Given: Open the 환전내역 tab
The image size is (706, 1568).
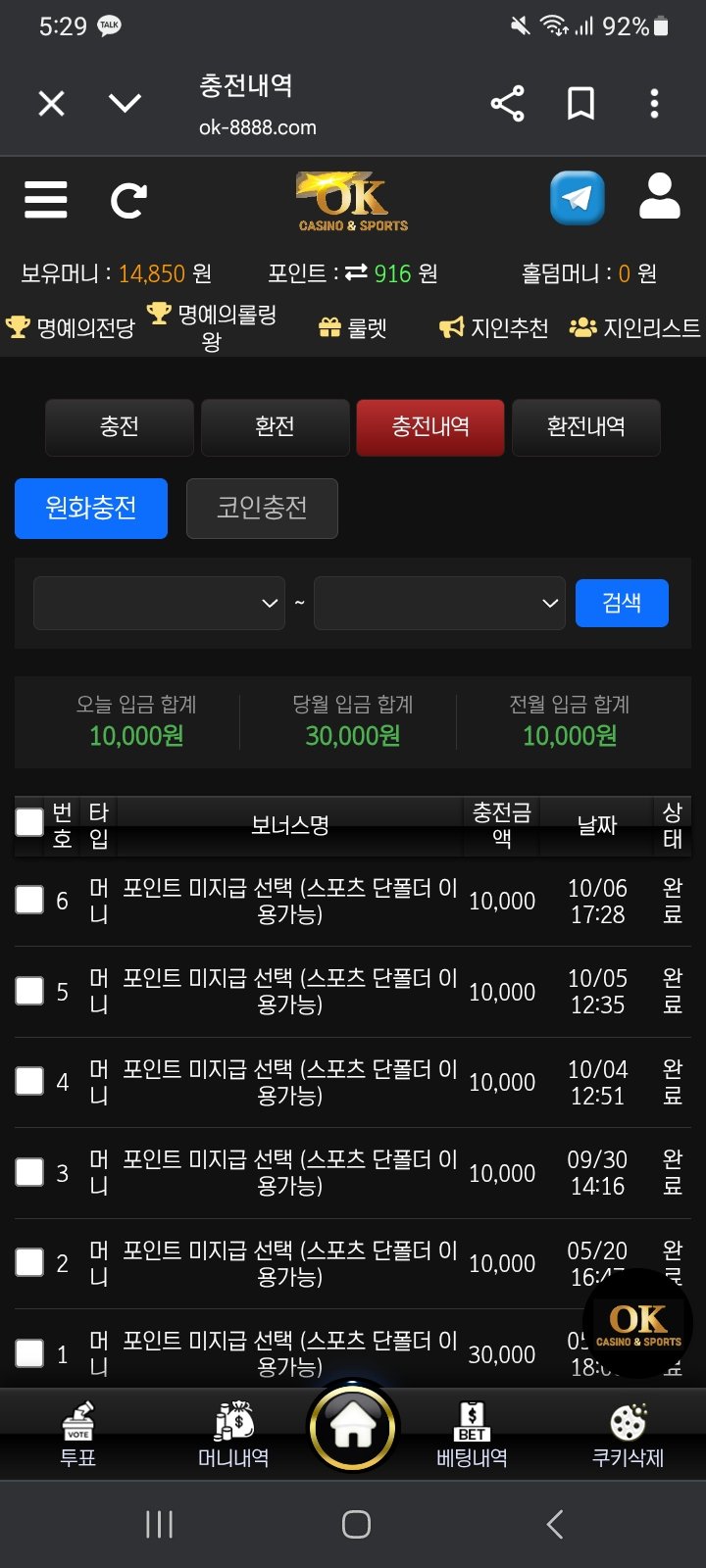Looking at the screenshot, I should (x=585, y=426).
